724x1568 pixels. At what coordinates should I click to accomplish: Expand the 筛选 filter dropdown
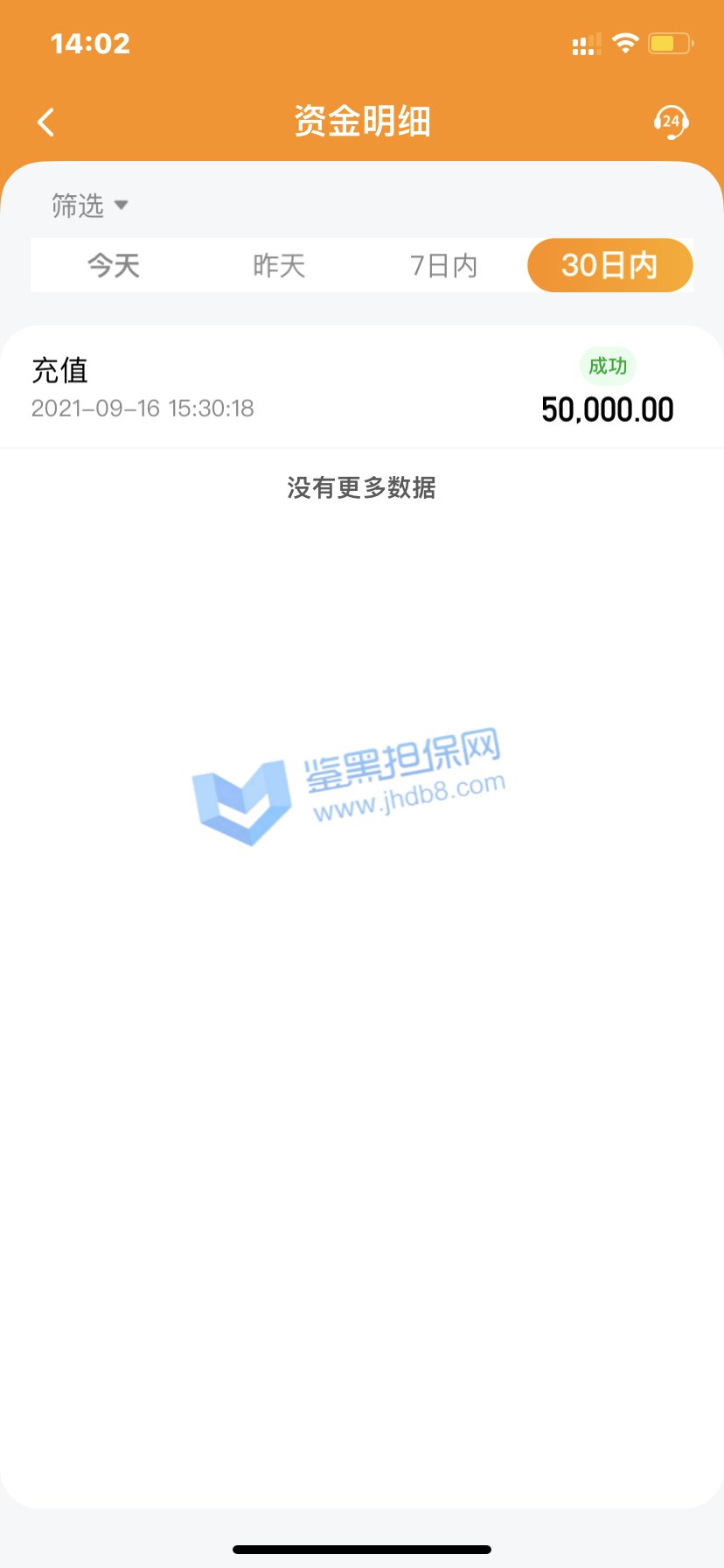(90, 206)
